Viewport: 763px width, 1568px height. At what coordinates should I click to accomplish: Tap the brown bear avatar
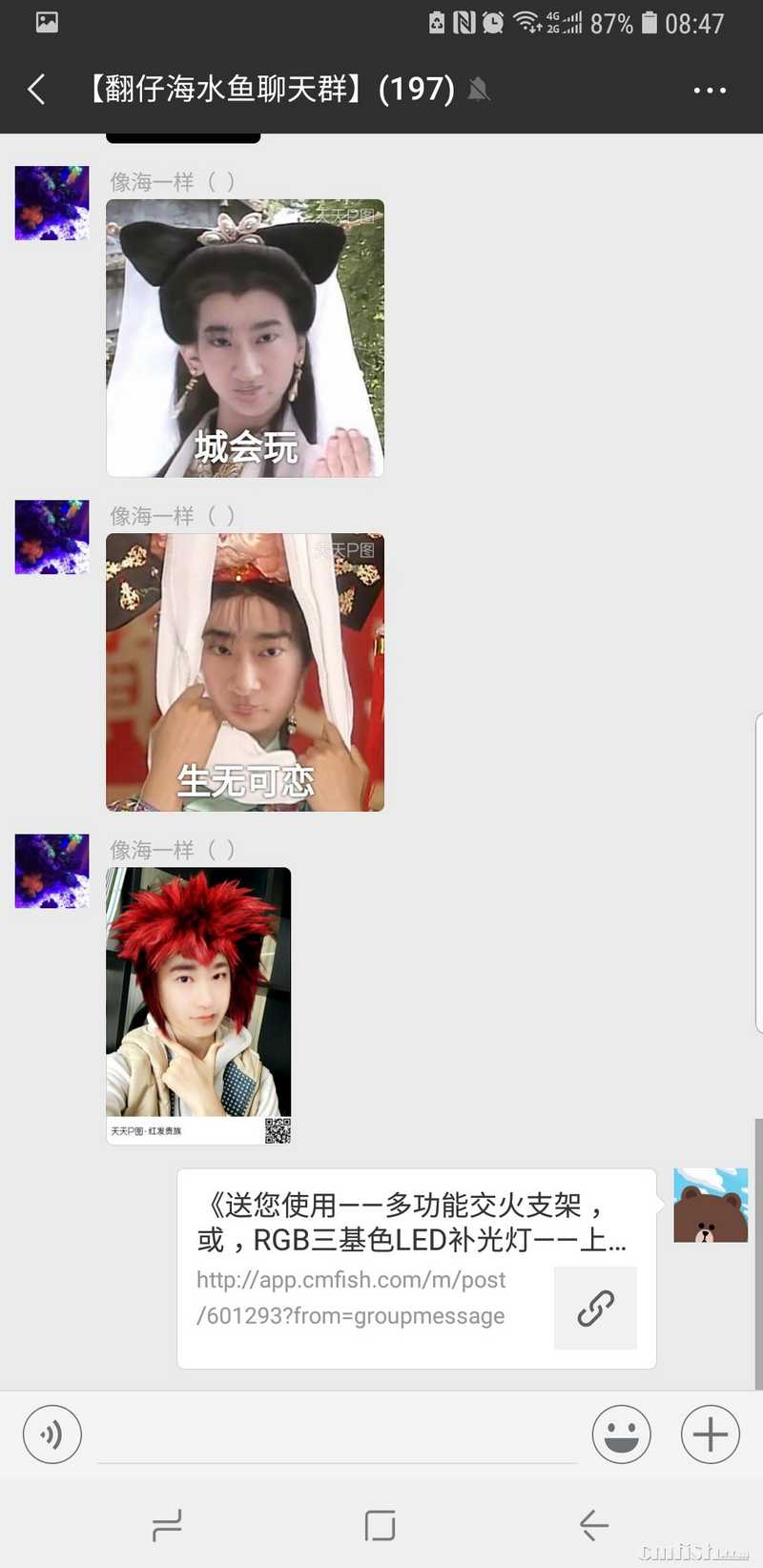coord(711,1206)
